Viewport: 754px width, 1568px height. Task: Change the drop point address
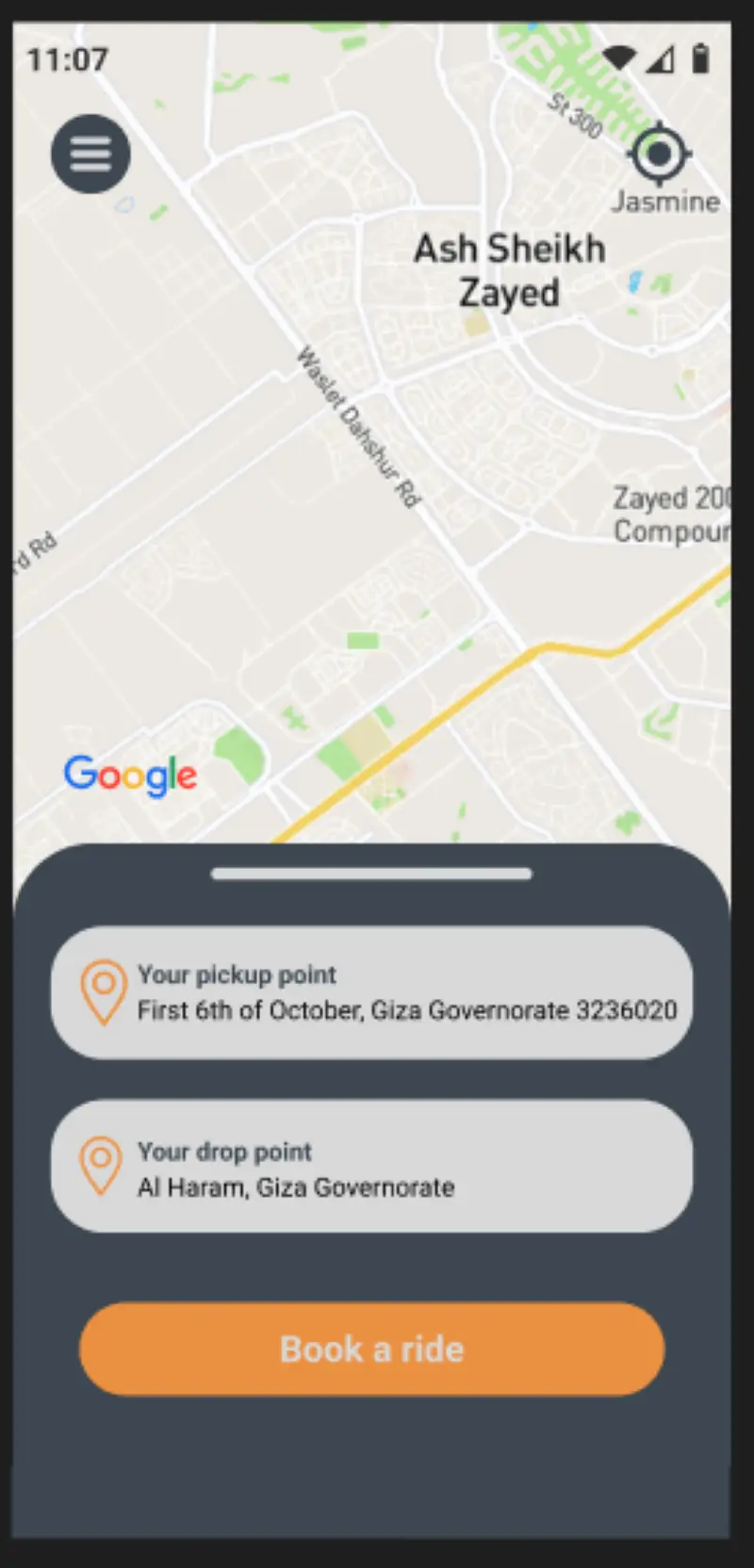click(371, 1167)
